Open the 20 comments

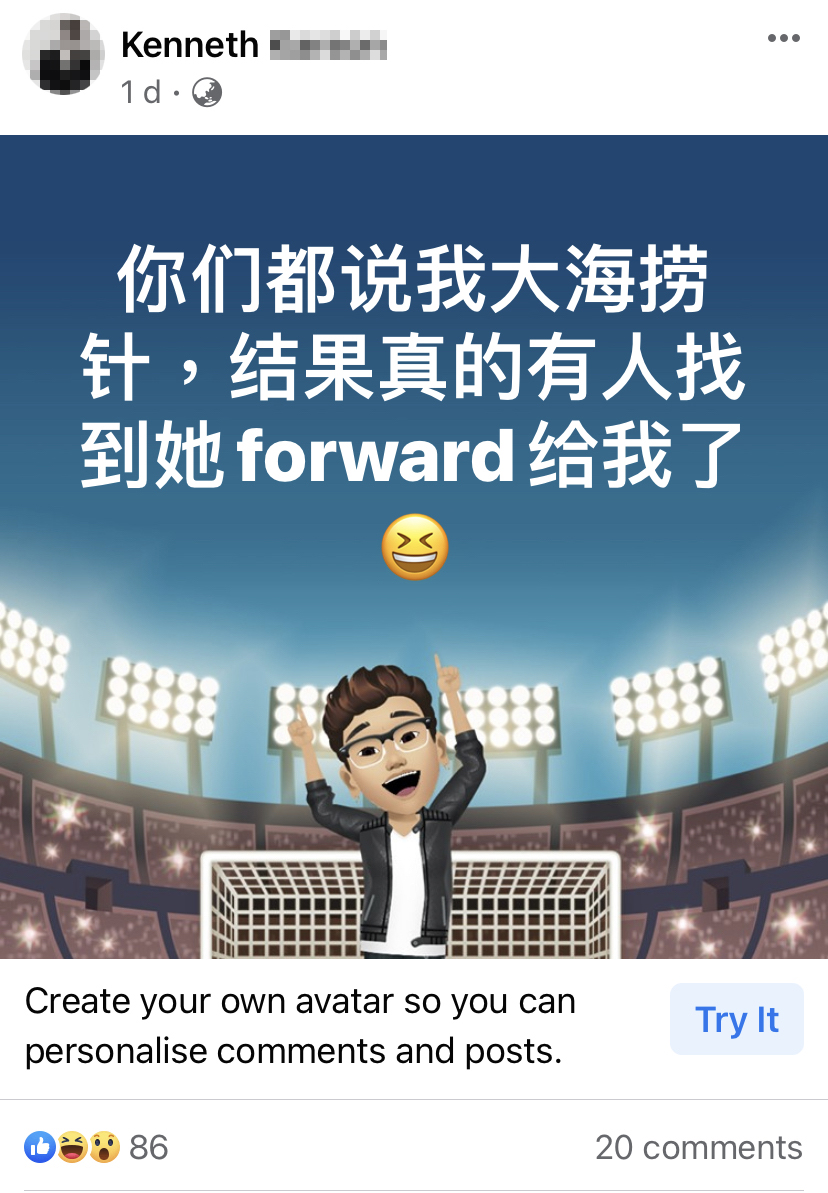coord(698,1147)
